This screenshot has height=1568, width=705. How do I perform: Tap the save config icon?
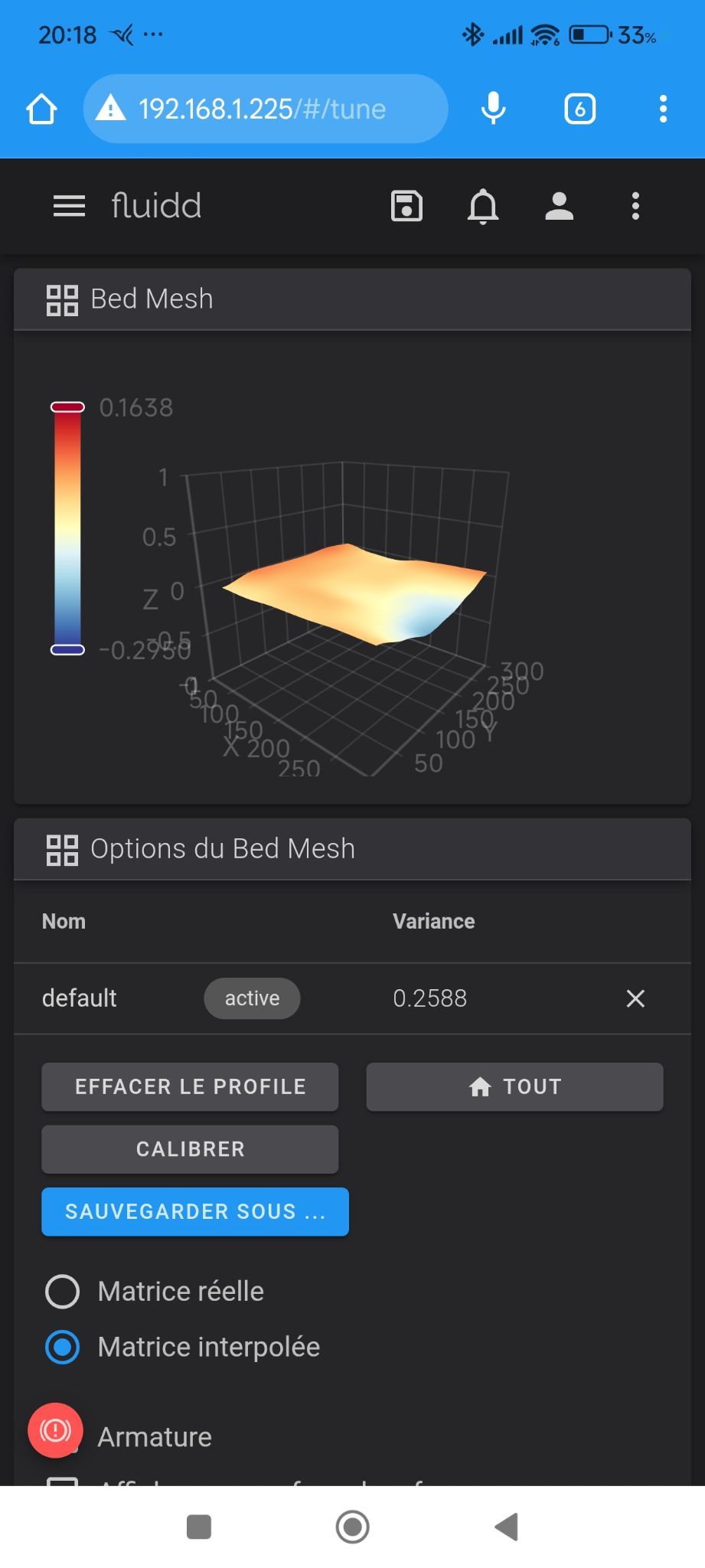point(406,206)
